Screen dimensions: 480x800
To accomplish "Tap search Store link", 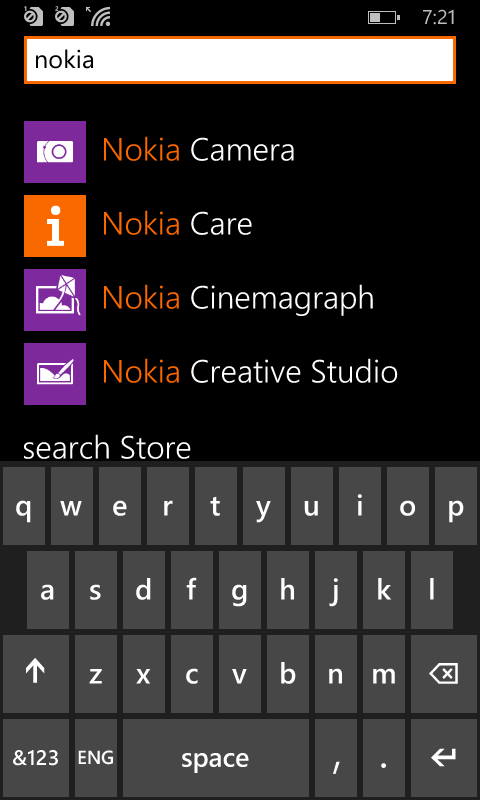I will click(x=107, y=448).
